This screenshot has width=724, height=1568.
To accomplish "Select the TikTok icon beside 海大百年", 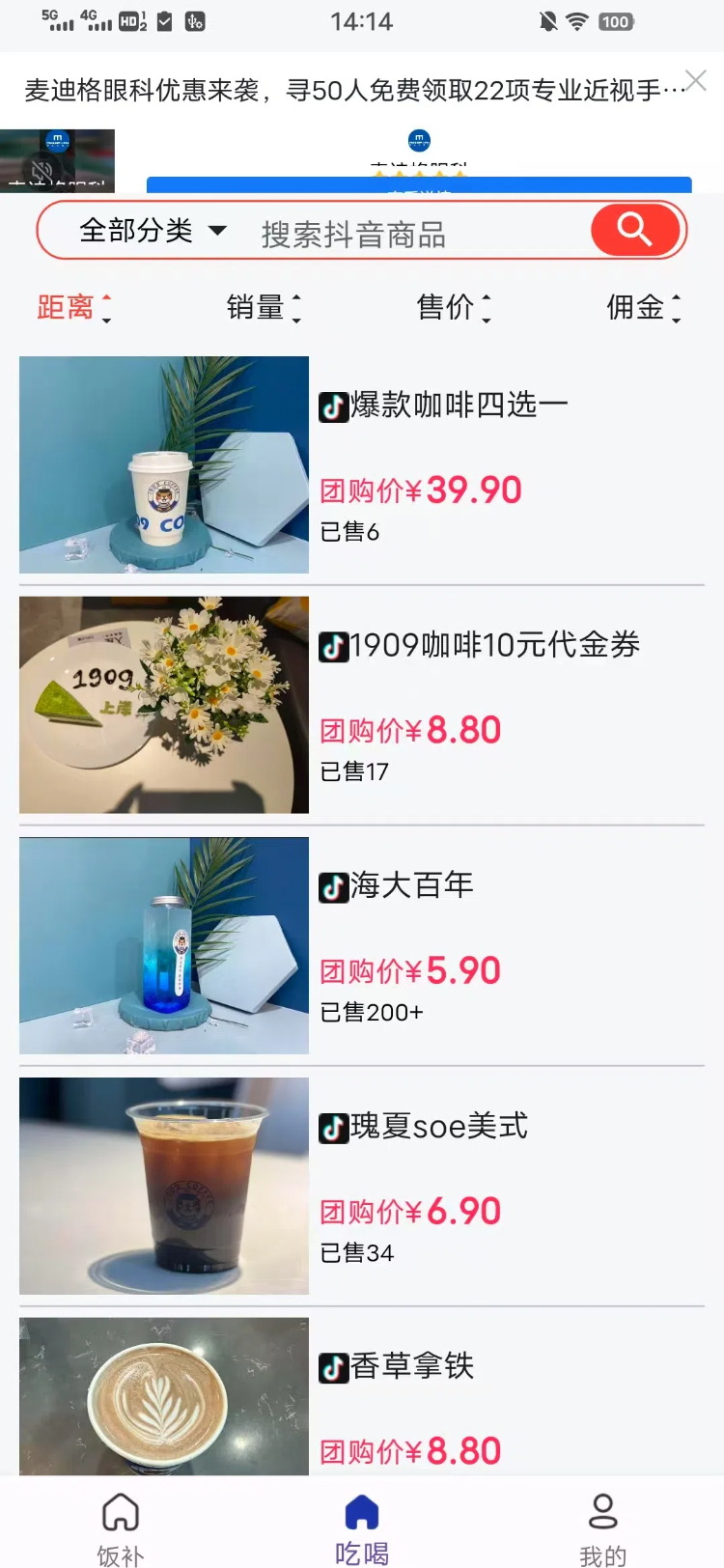I will (332, 886).
